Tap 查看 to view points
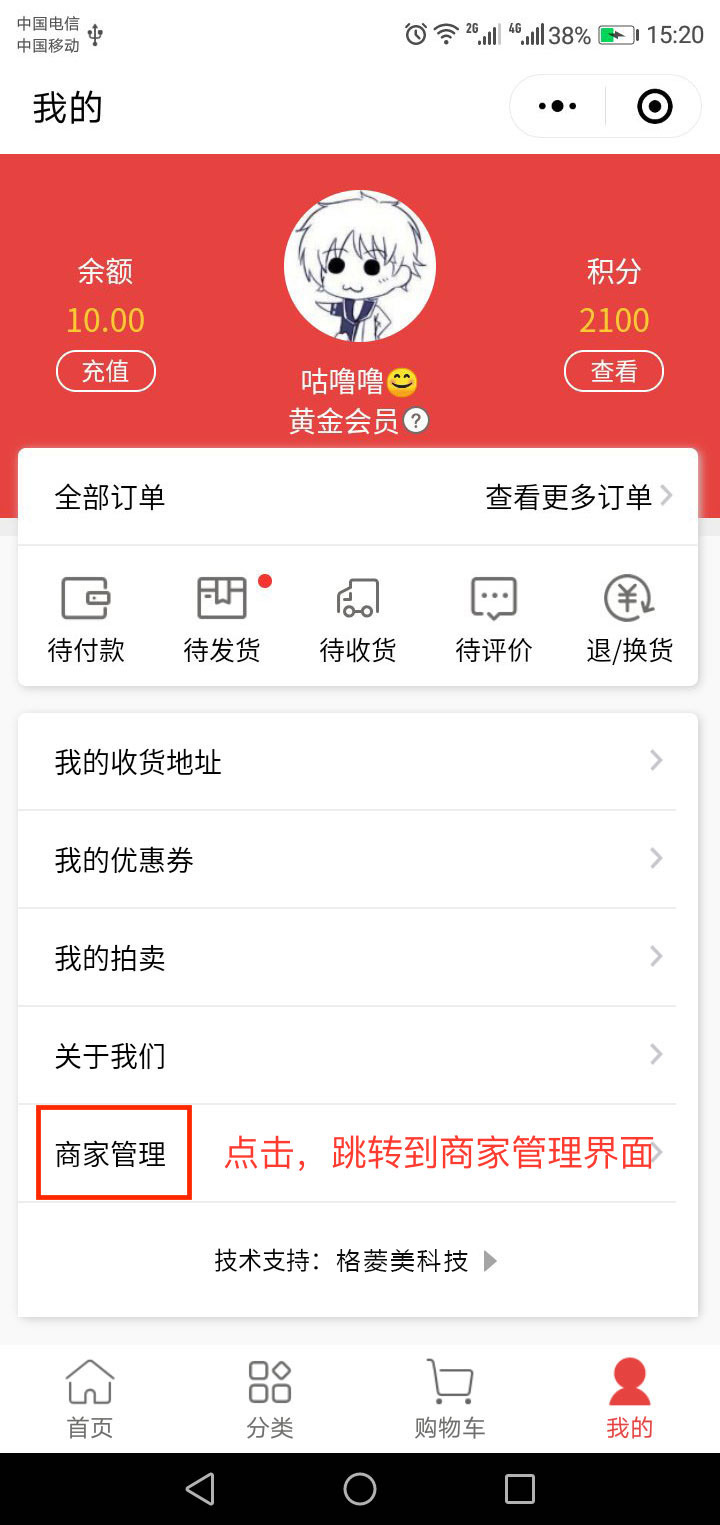 (x=614, y=371)
